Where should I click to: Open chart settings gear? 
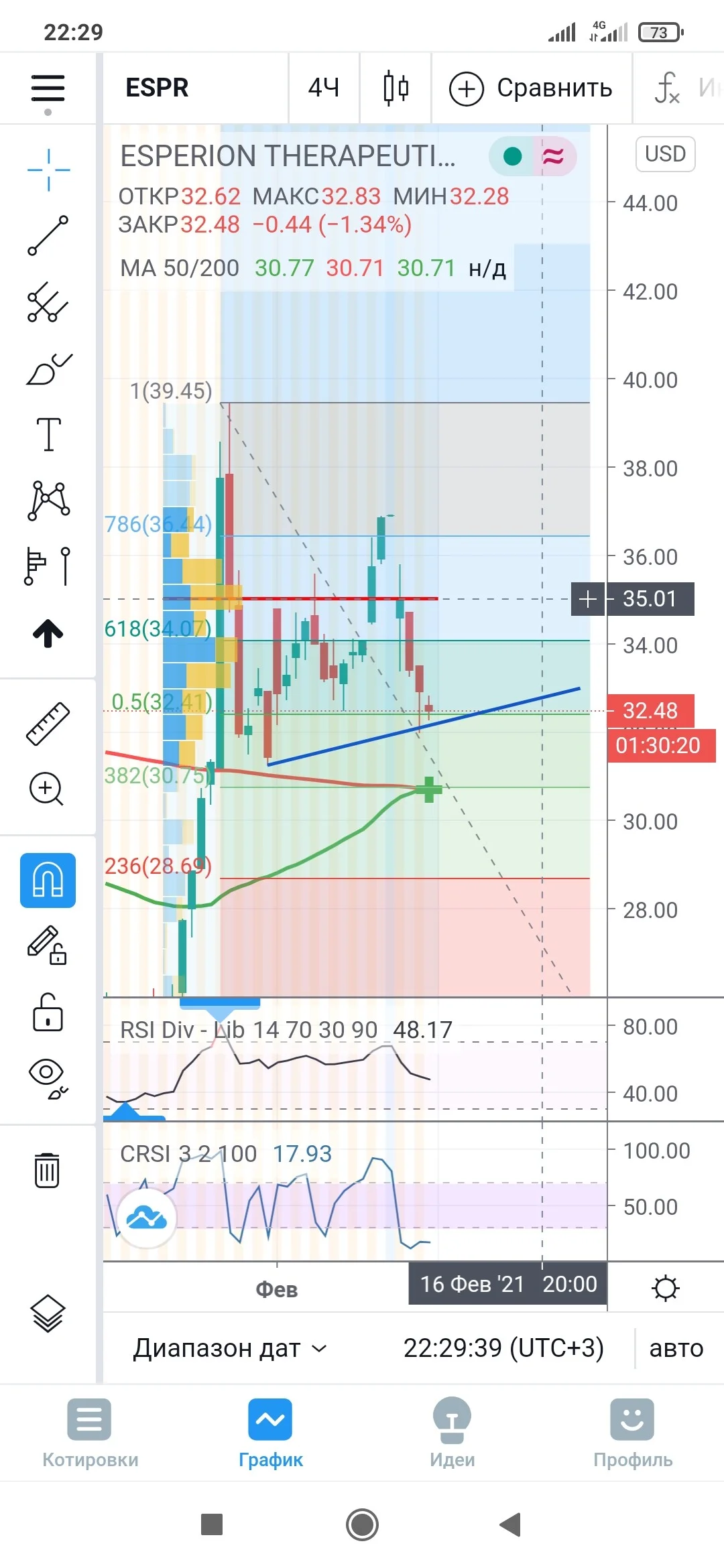pyautogui.click(x=666, y=1288)
